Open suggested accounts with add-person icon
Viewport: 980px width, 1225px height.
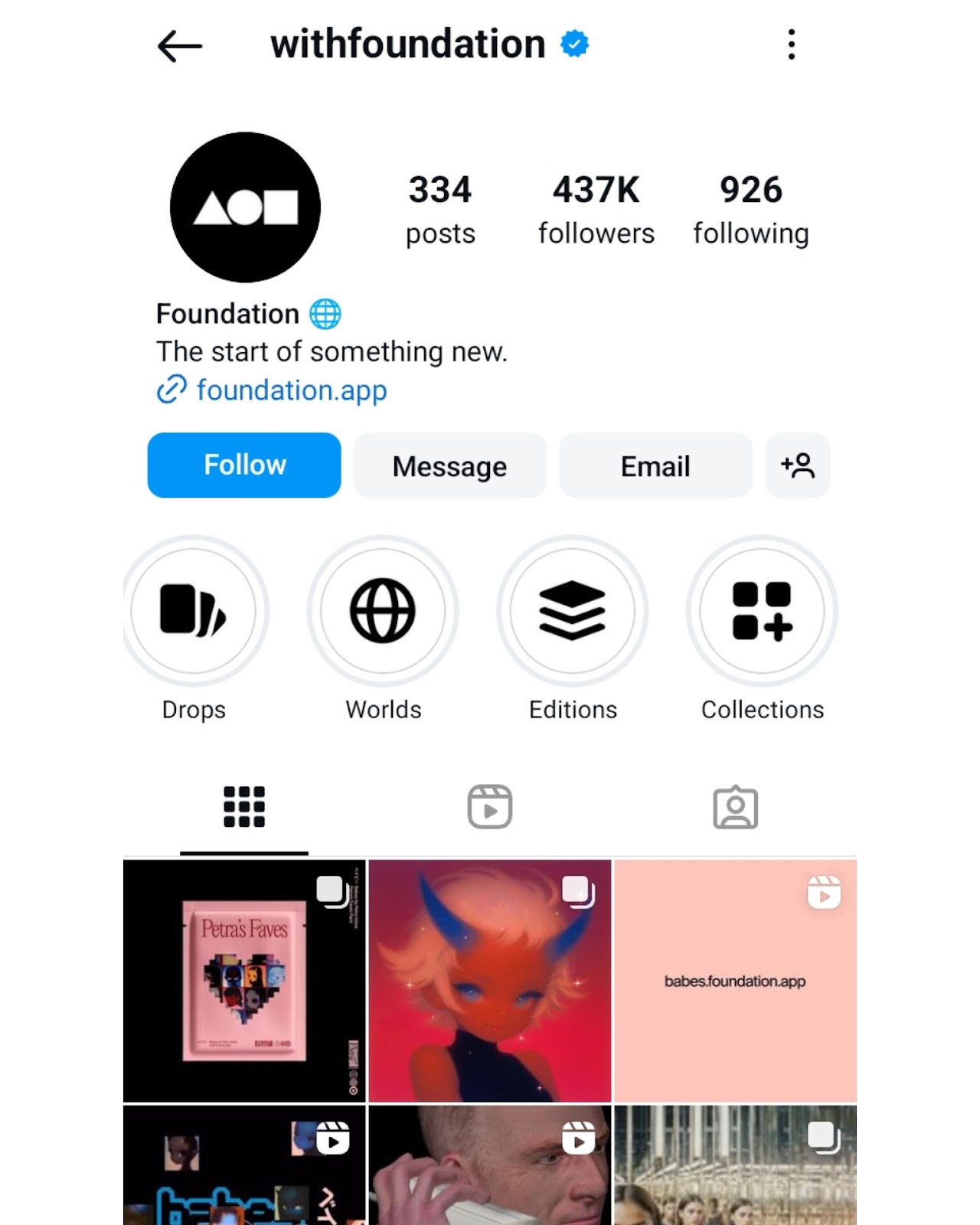(x=797, y=465)
